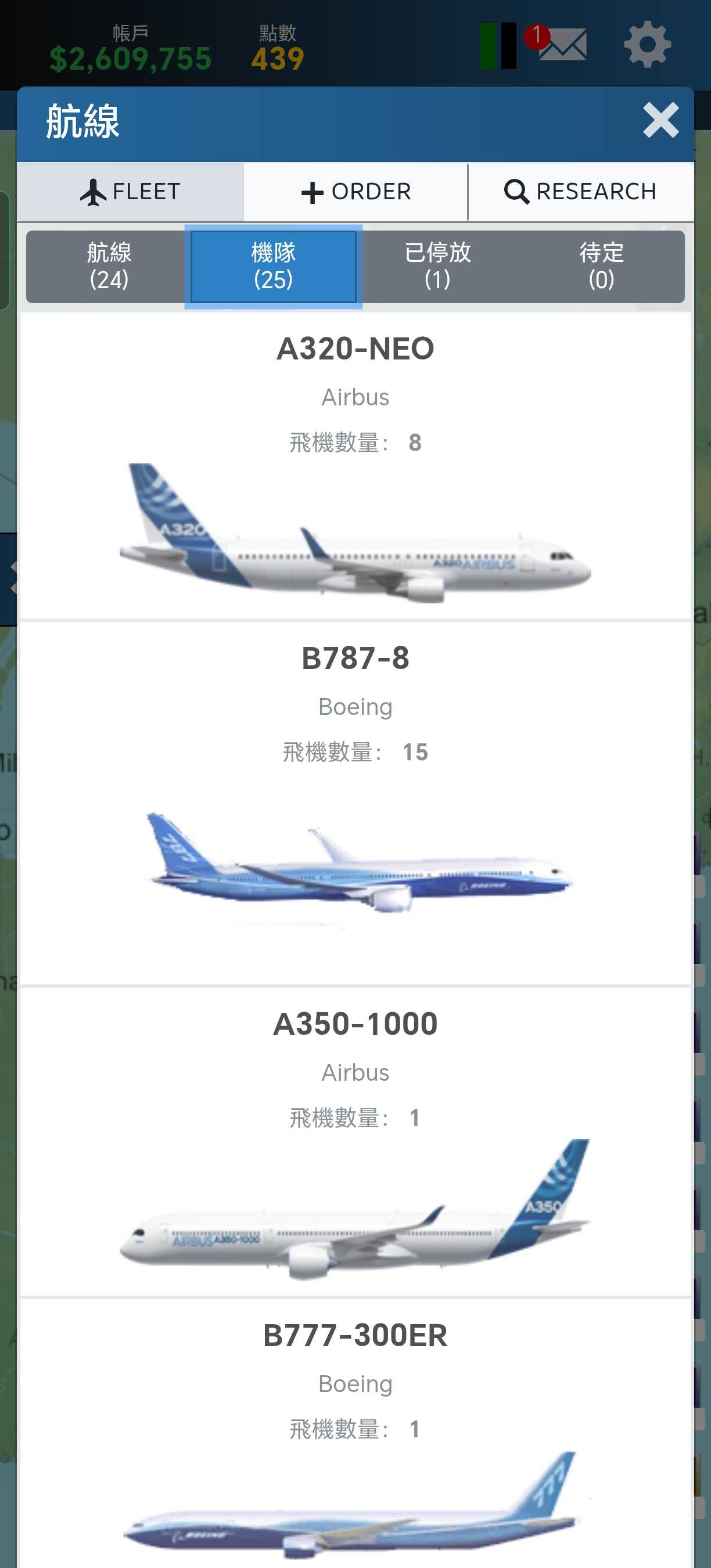Select the 機隊 (25) sub-tab
This screenshot has width=711, height=1568.
tap(274, 266)
